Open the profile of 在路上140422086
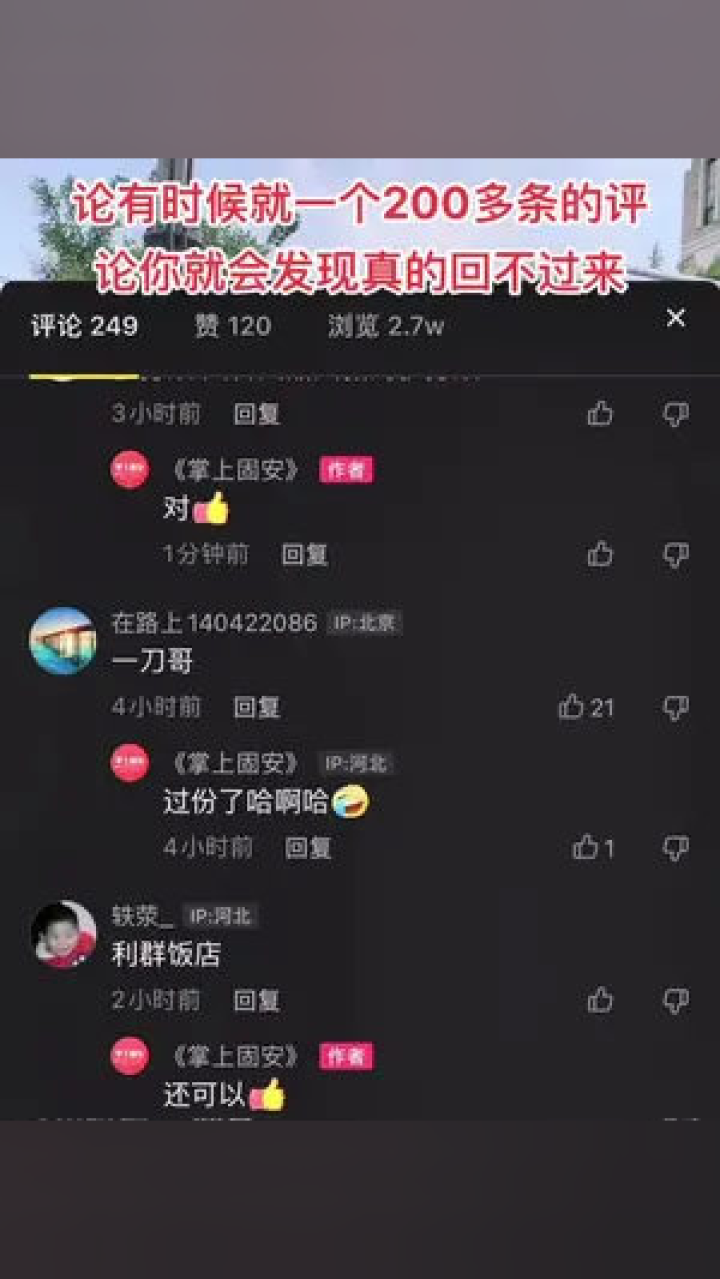The image size is (720, 1279). point(63,641)
